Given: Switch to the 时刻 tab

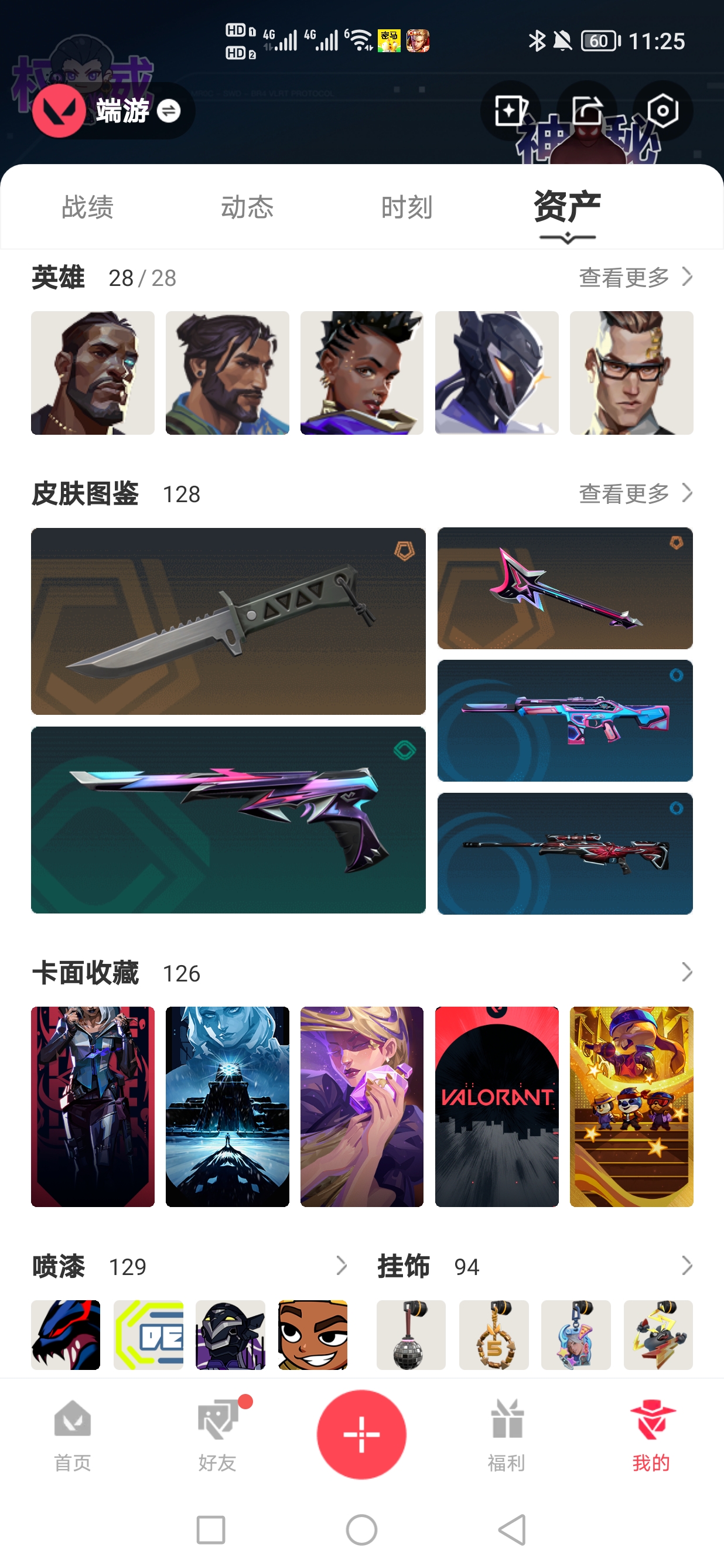Looking at the screenshot, I should coord(407,207).
